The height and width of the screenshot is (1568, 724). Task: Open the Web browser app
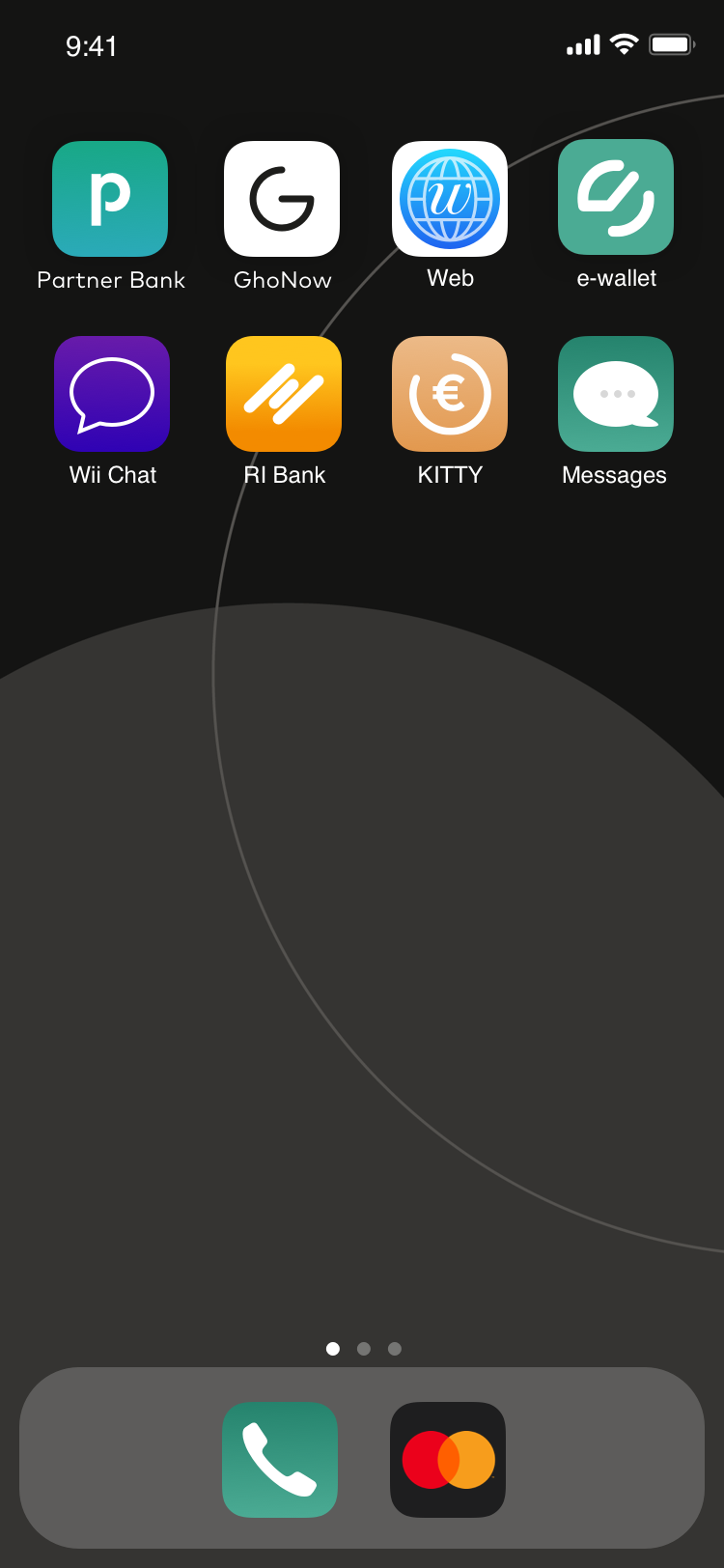[450, 199]
